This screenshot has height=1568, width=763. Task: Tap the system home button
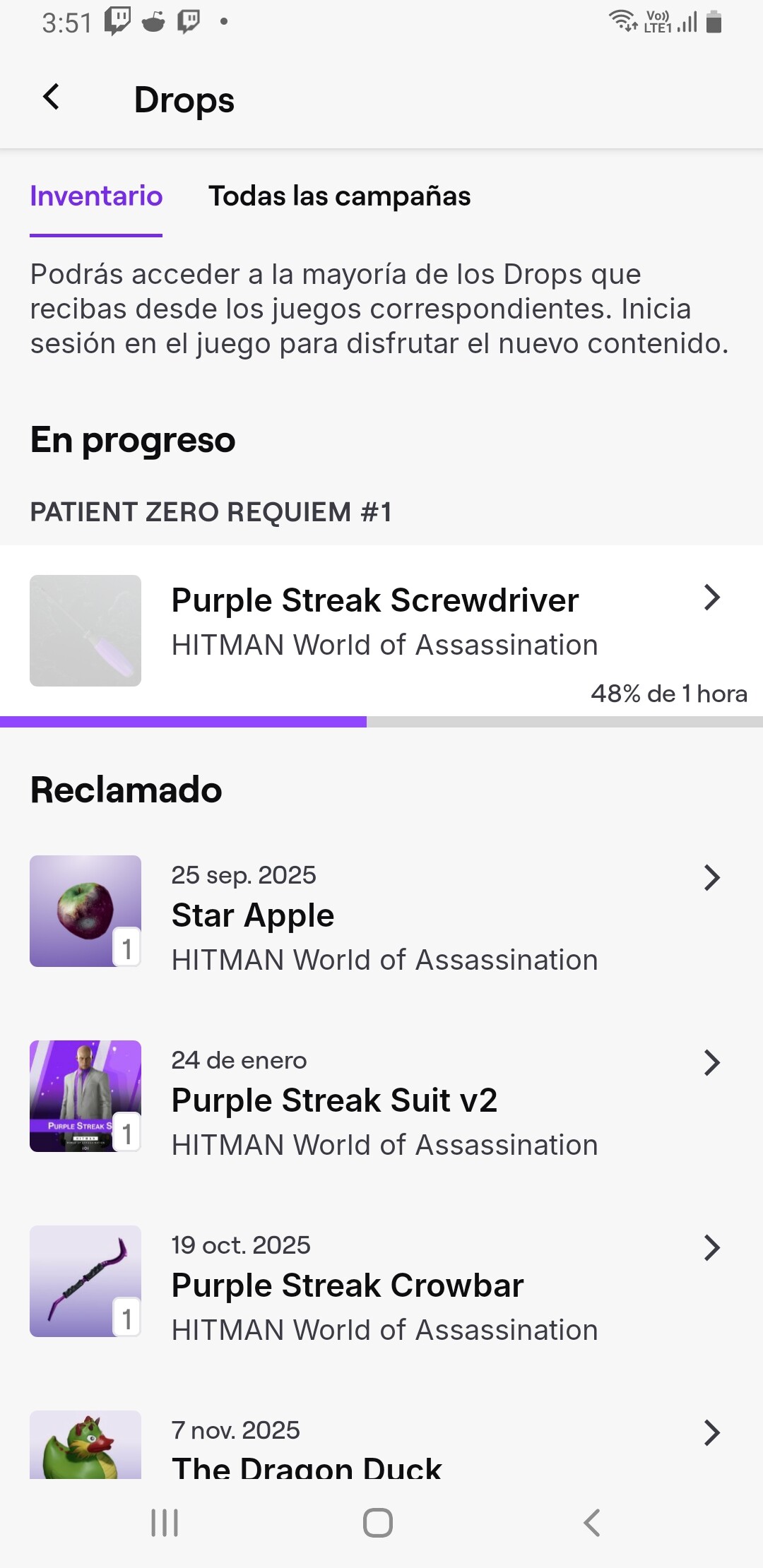(x=378, y=1522)
